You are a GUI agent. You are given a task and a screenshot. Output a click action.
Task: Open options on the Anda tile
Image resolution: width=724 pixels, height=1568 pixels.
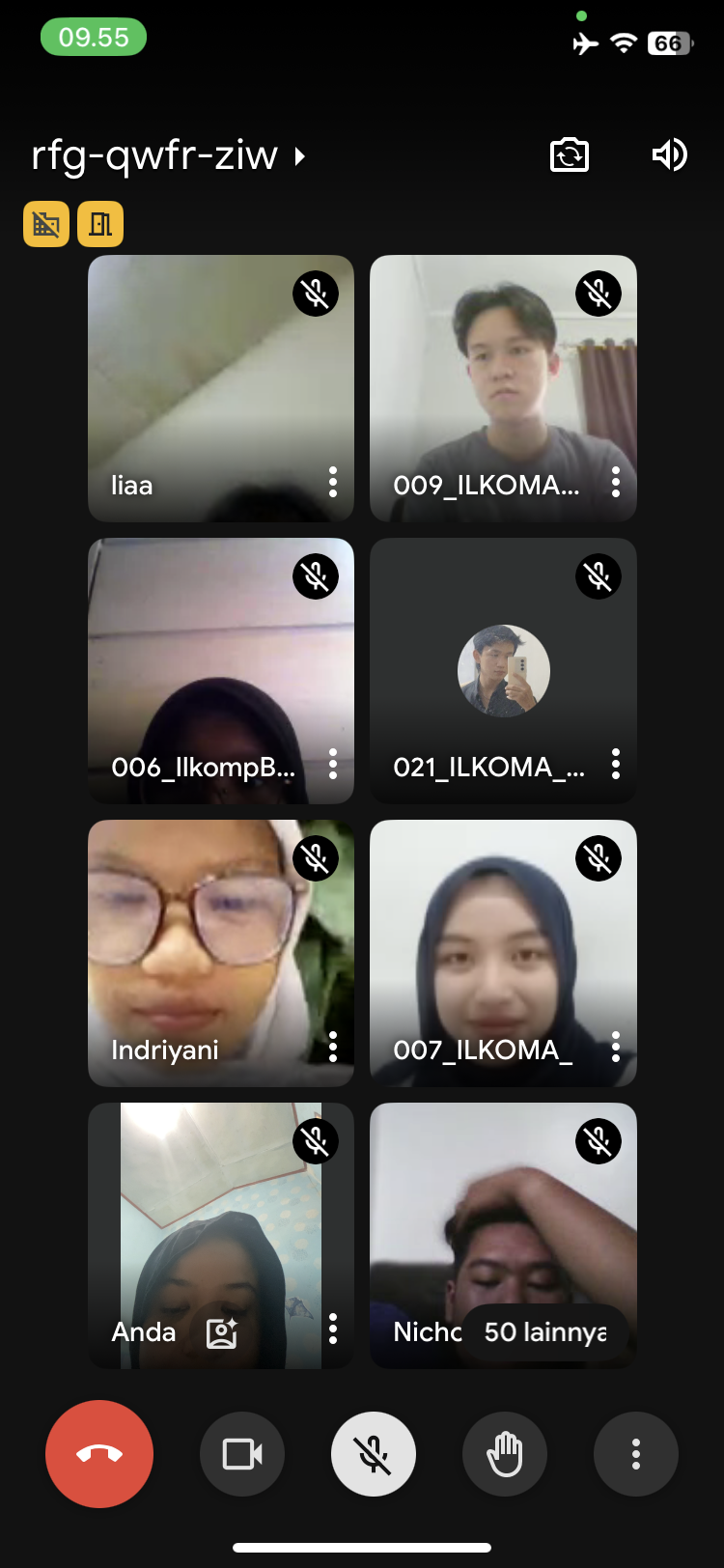tap(333, 1329)
